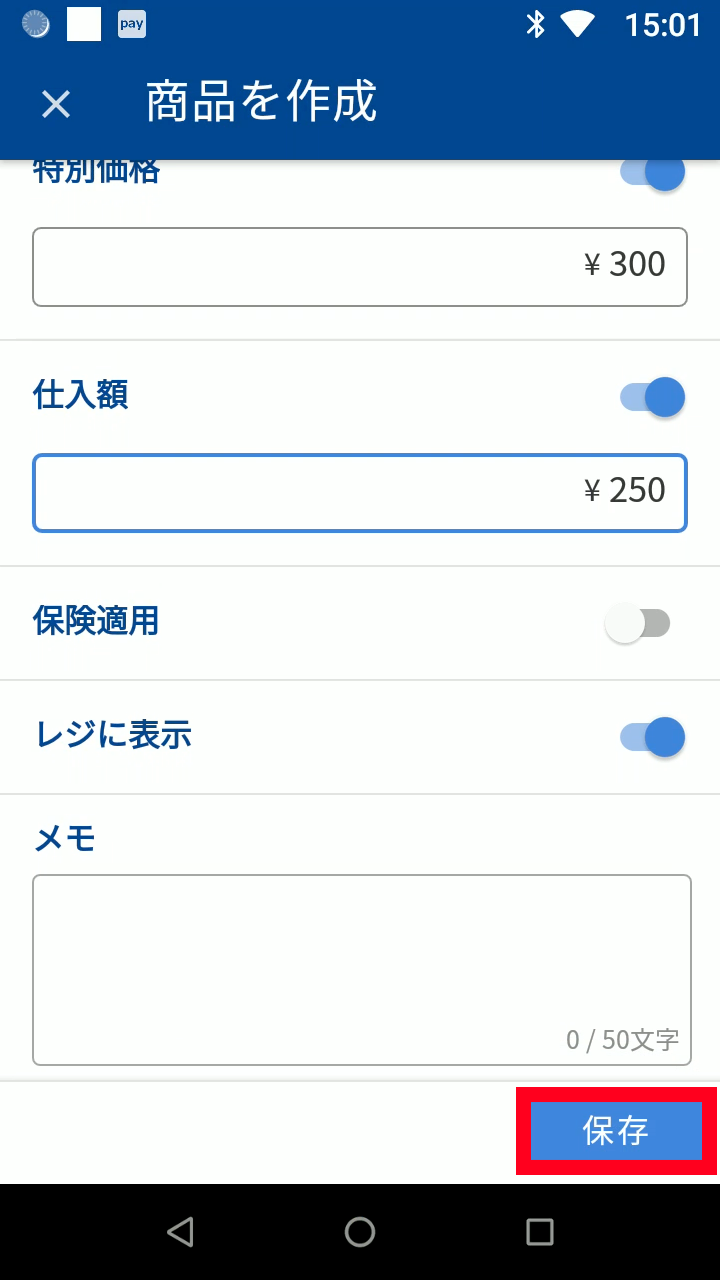Go back with the system back button
This screenshot has width=720, height=1280.
[x=180, y=1232]
